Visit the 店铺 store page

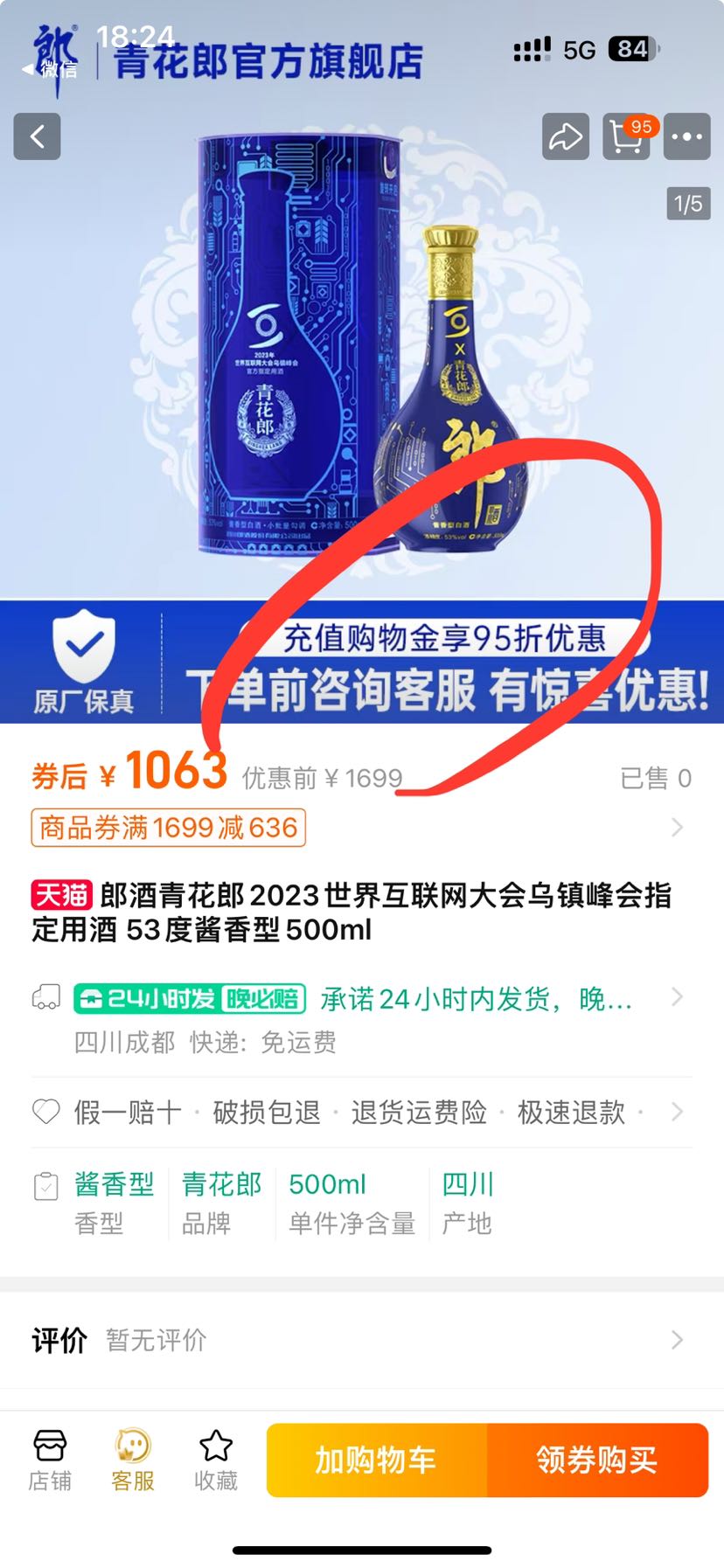pyautogui.click(x=50, y=1460)
